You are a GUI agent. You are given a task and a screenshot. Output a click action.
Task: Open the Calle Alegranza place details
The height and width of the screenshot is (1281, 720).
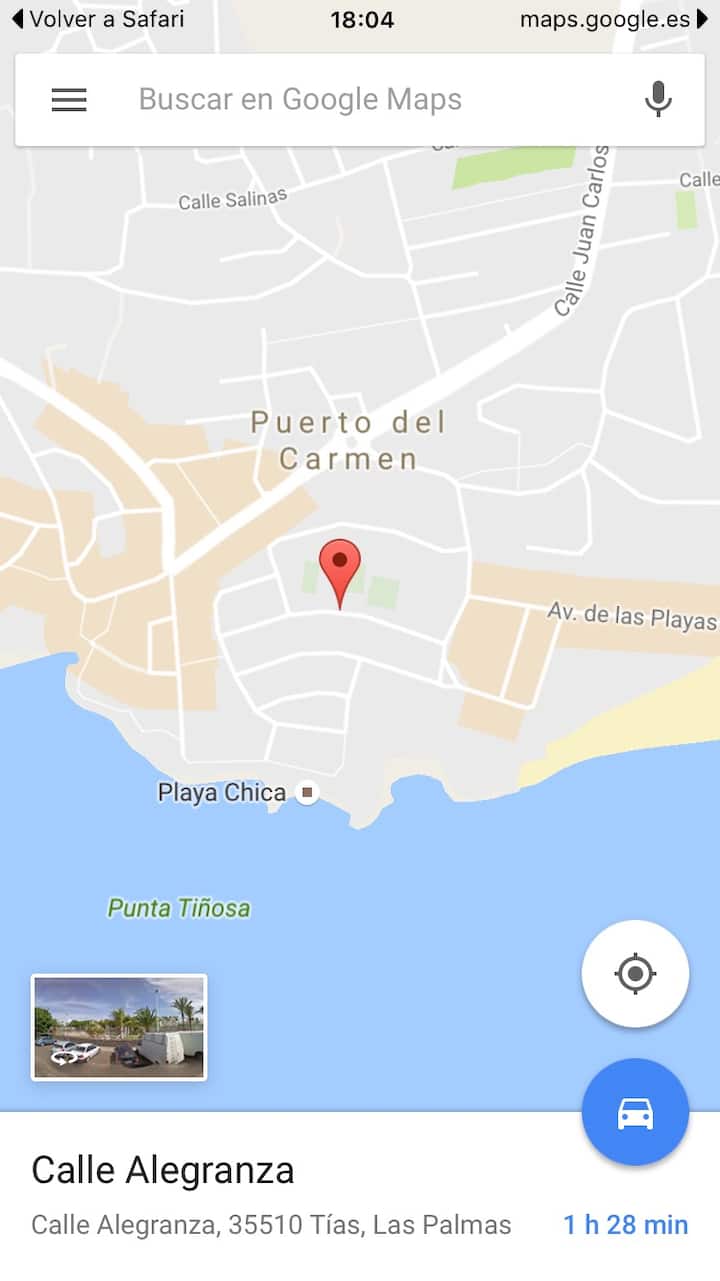163,1170
